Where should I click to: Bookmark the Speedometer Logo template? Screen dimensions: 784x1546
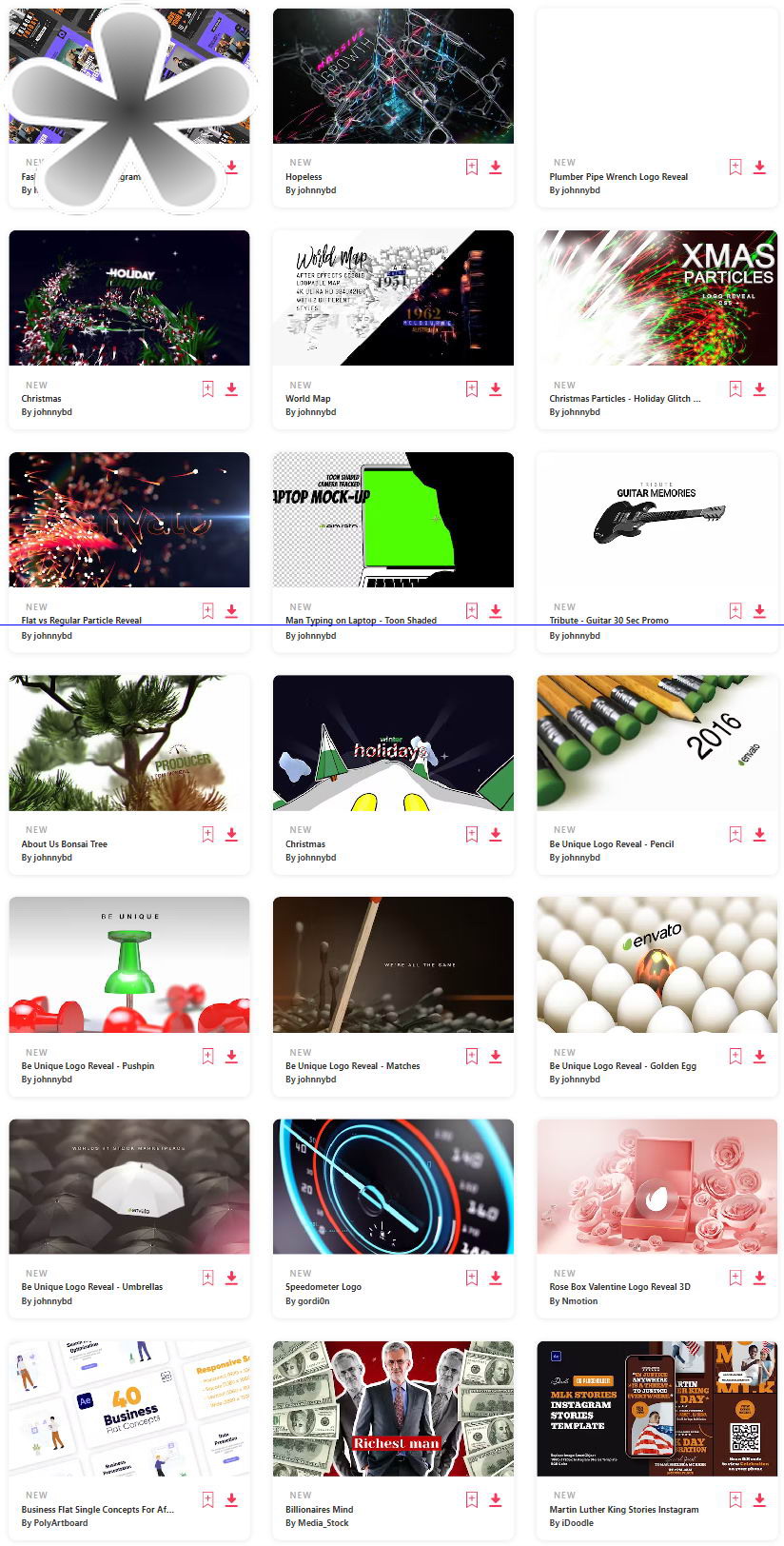(x=472, y=1278)
